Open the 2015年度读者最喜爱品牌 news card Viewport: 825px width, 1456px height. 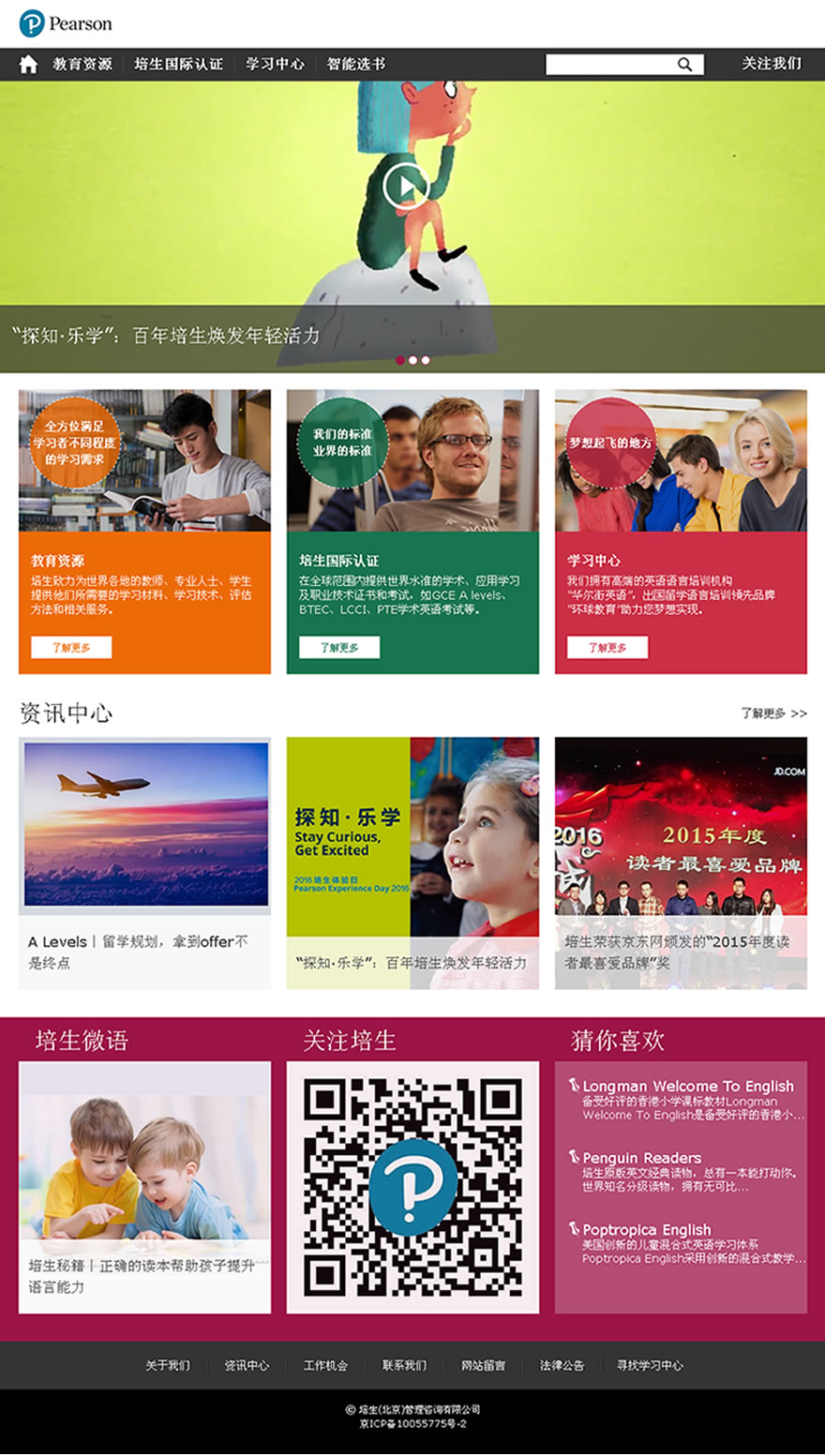pos(681,951)
